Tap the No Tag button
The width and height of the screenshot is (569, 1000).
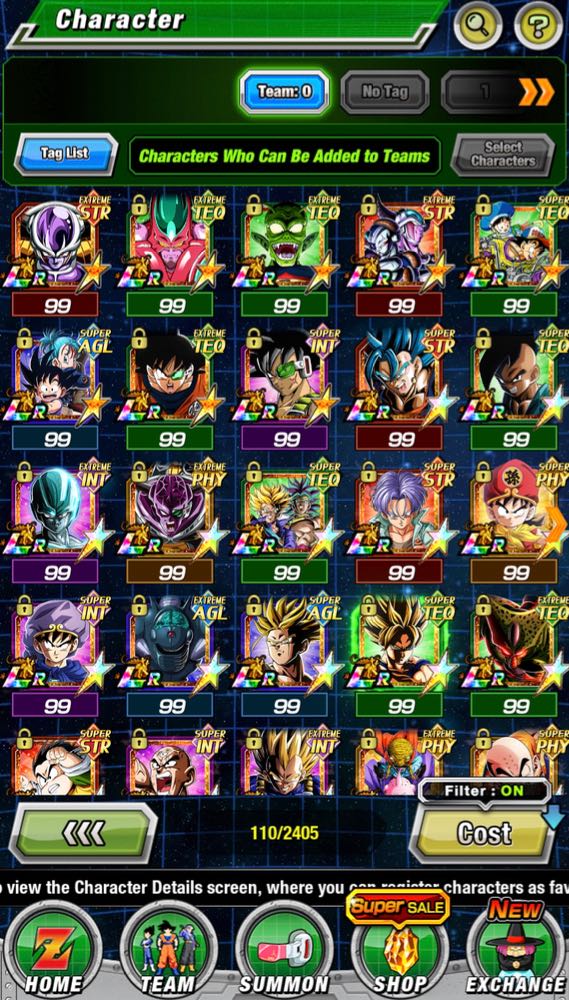385,92
